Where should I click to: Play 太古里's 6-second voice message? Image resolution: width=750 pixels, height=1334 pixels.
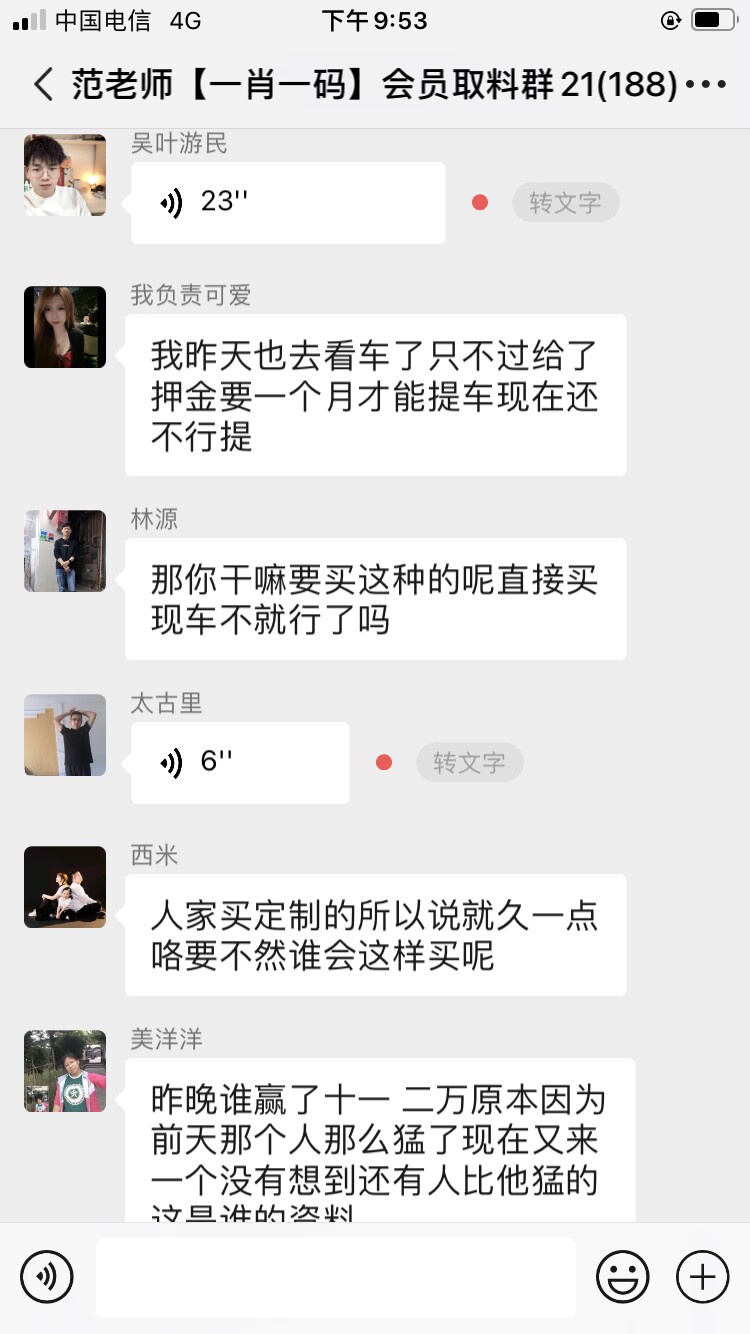point(239,763)
